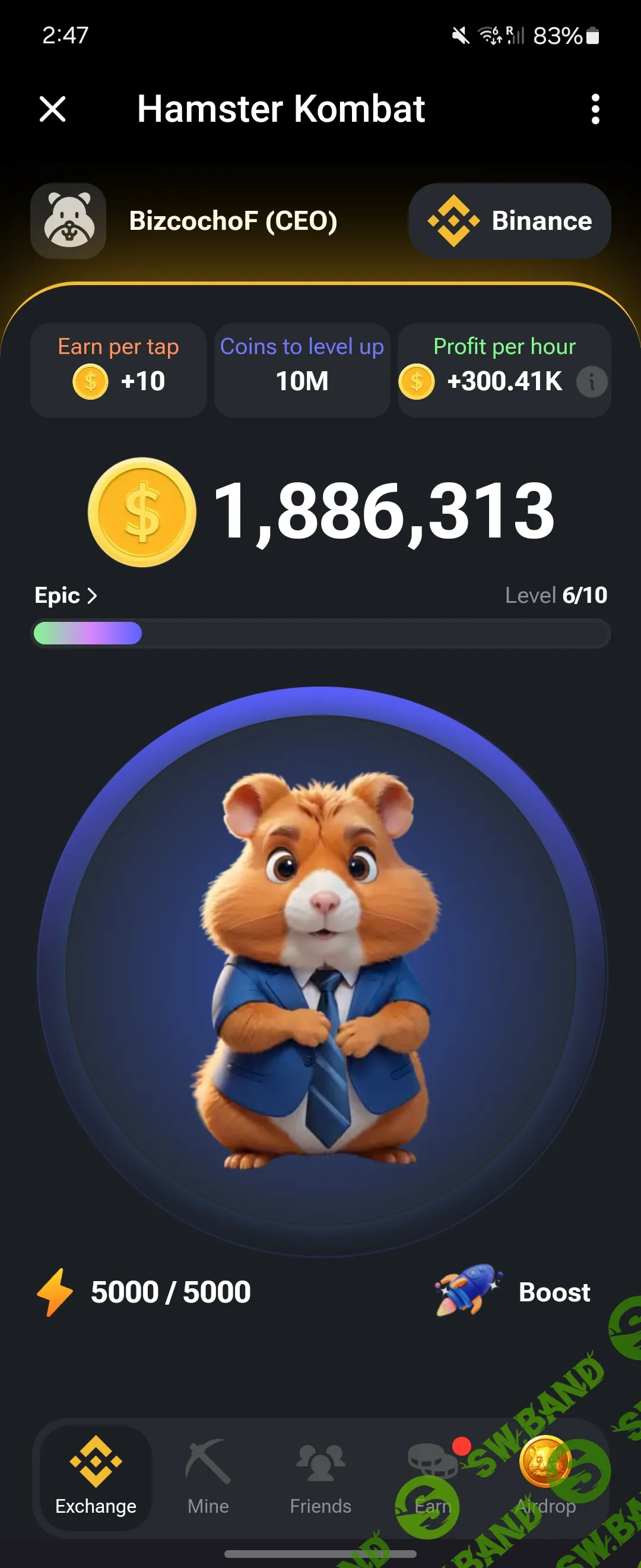
Task: Tap the hamster to earn coins
Action: click(x=320, y=971)
